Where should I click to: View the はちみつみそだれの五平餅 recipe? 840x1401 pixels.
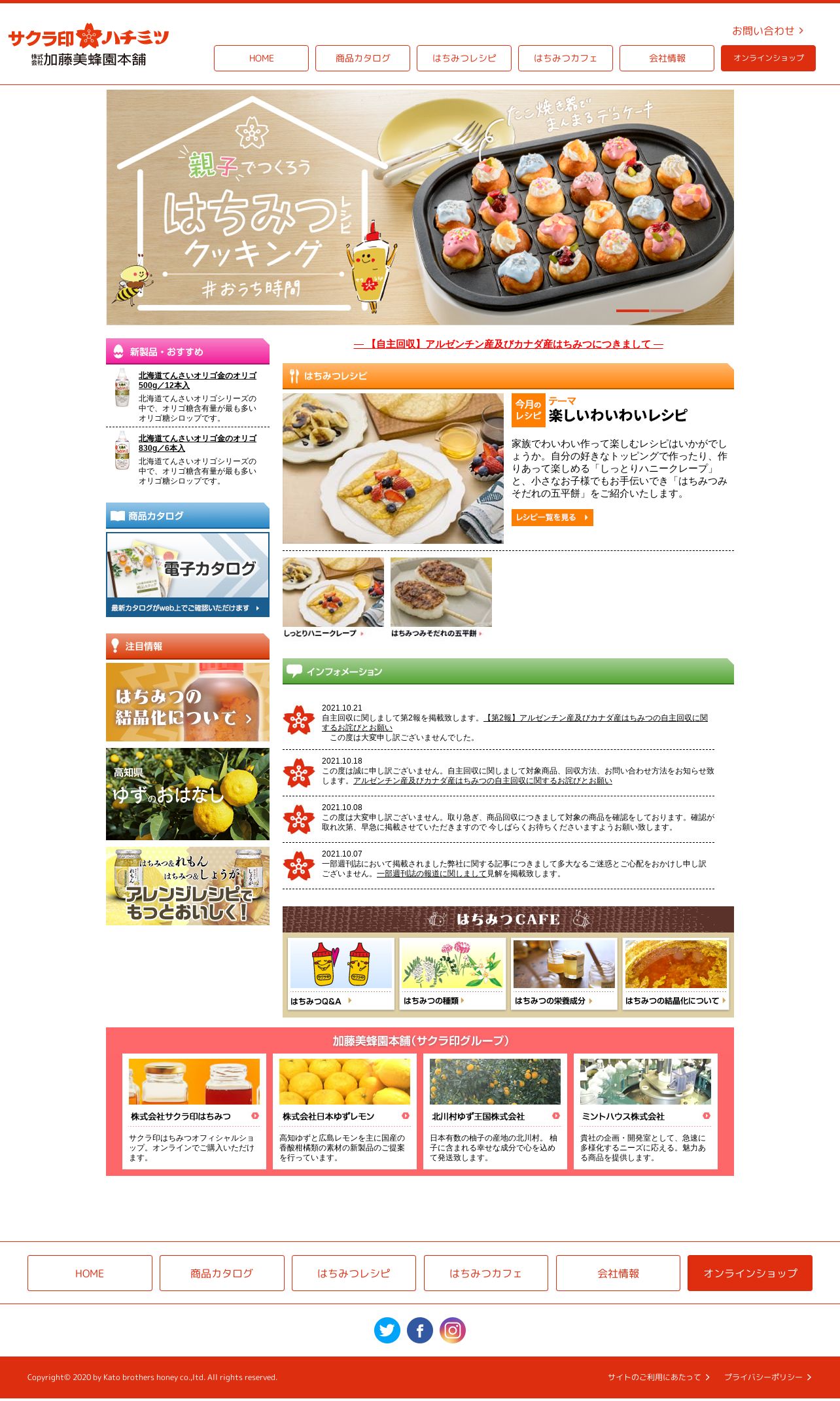pos(441,598)
